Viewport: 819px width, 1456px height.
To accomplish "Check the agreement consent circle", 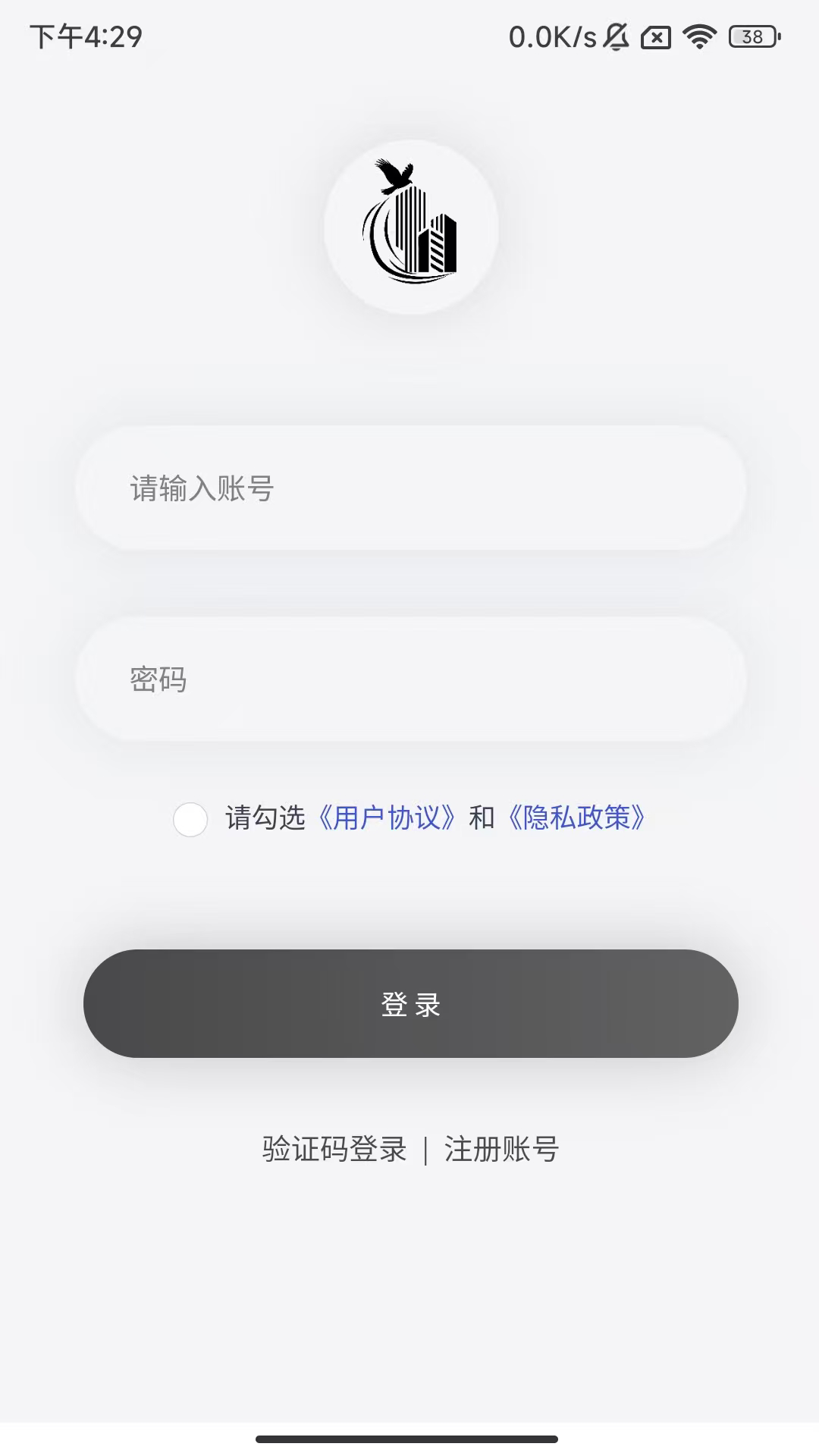I will click(x=190, y=819).
